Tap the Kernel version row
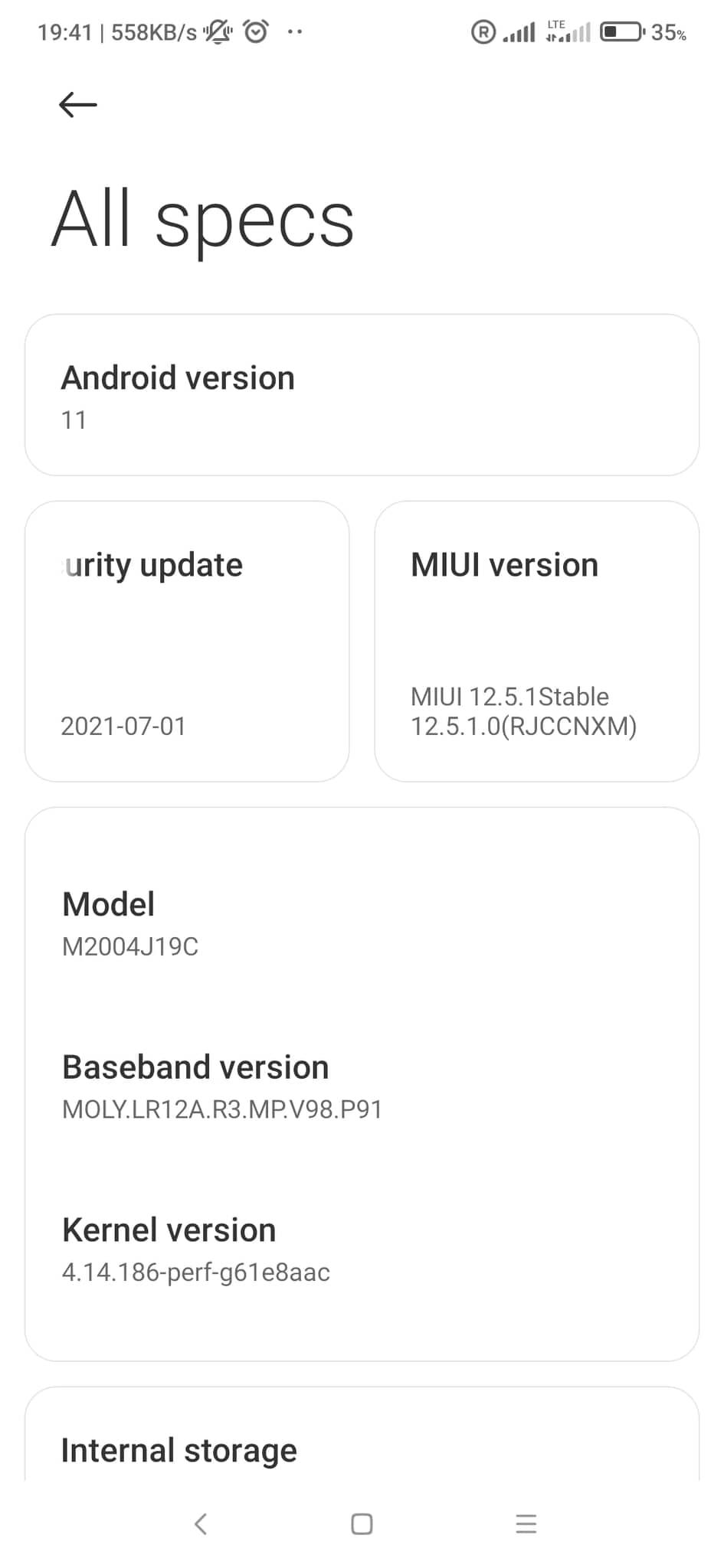This screenshot has width=724, height=1568. pyautogui.click(x=362, y=1249)
